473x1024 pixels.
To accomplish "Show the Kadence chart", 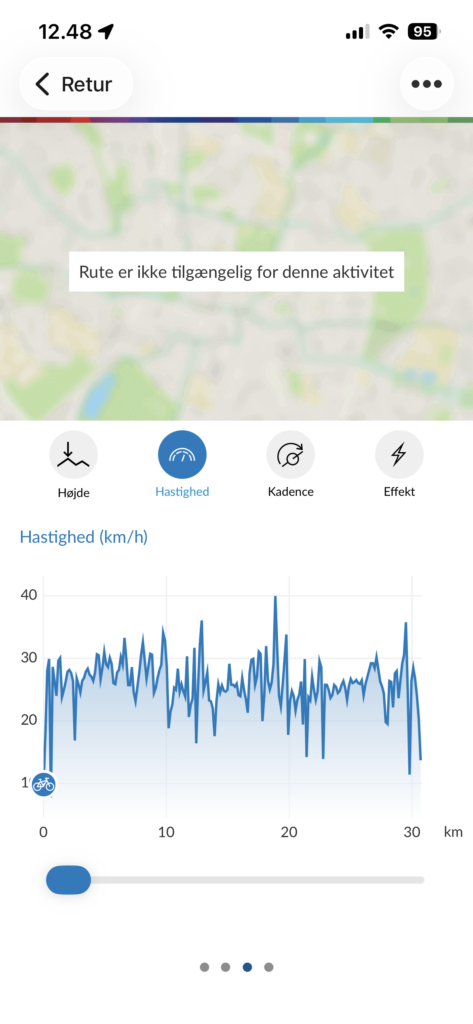I will click(x=291, y=464).
